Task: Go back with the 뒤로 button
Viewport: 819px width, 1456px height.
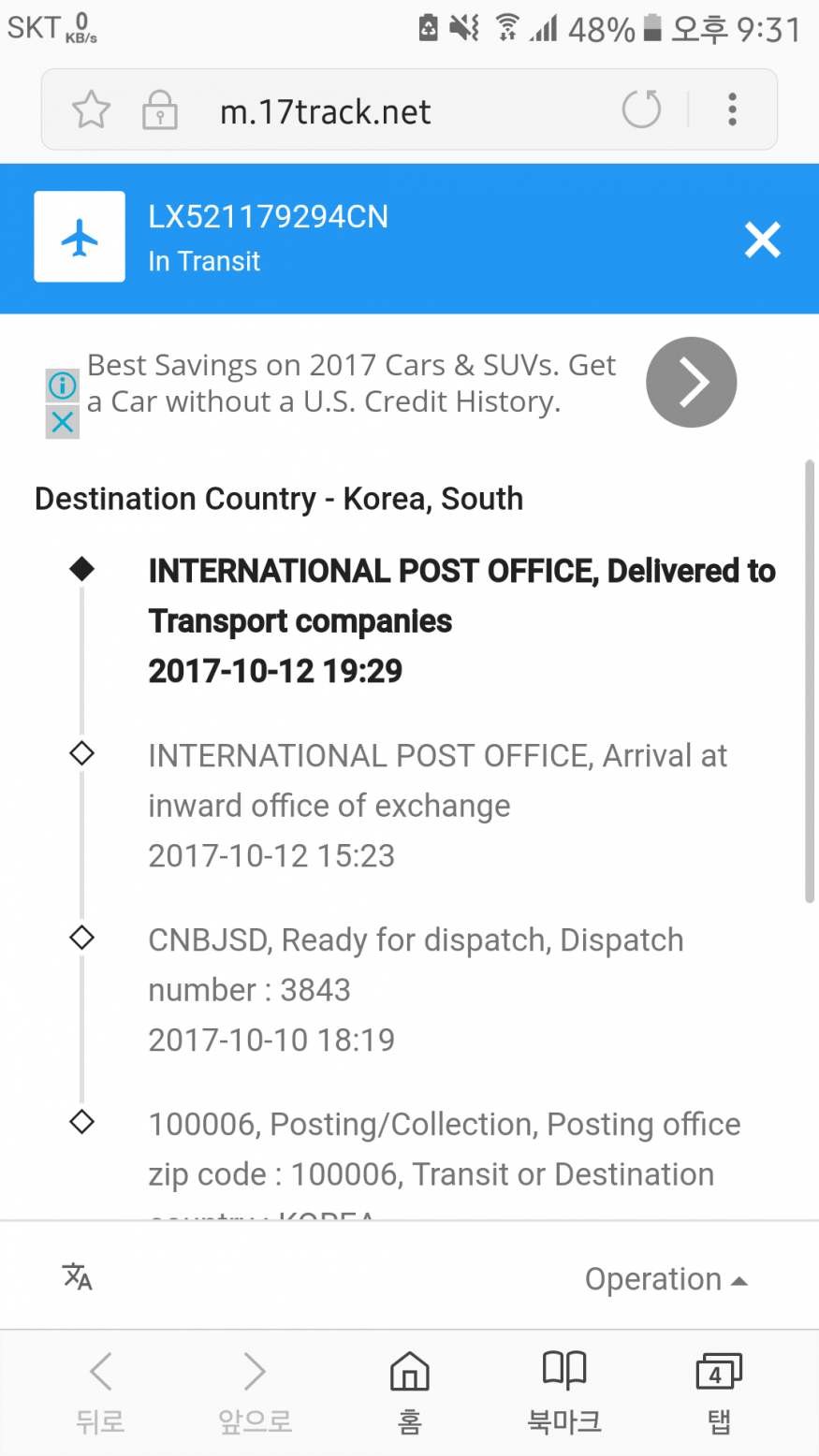Action: point(100,1391)
